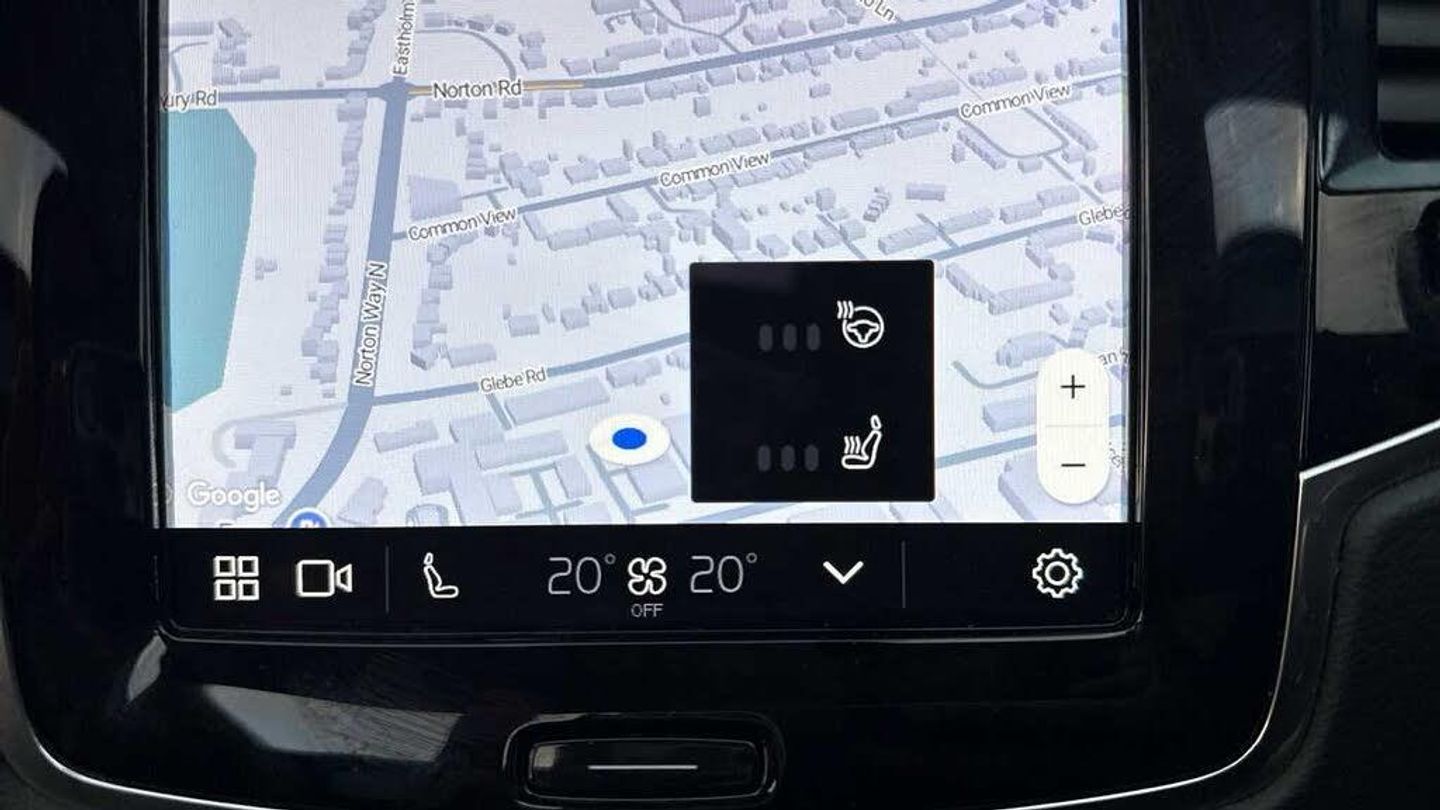Collapse the panel with the down chevron

click(842, 573)
